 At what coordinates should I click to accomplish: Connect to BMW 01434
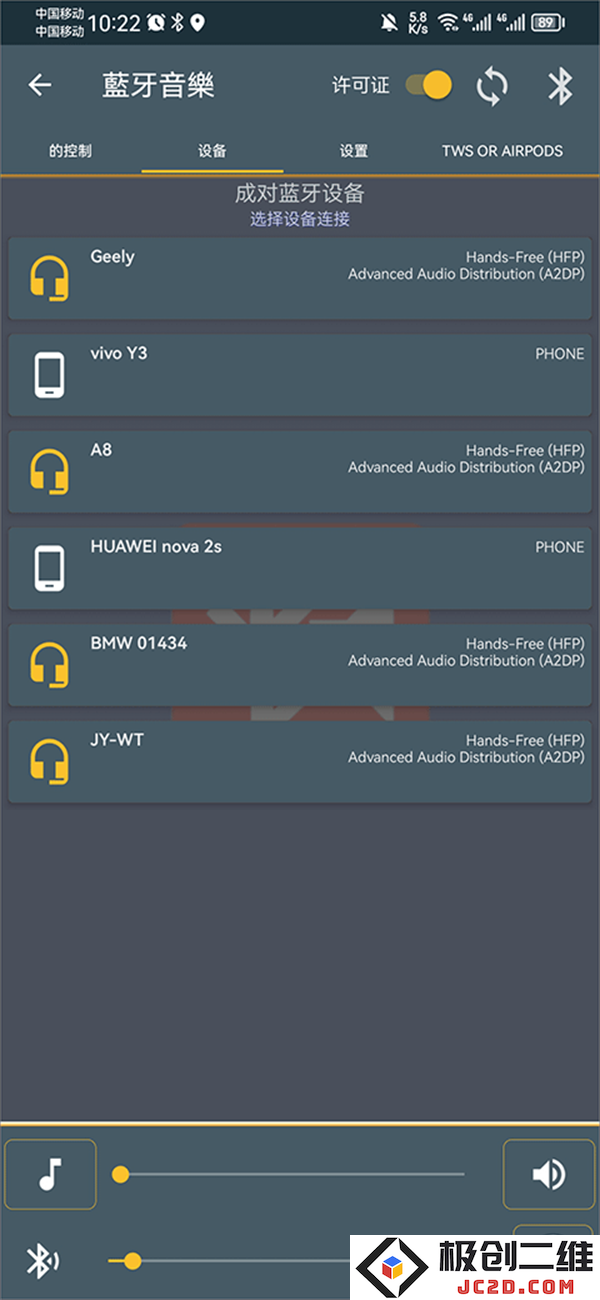coord(300,665)
